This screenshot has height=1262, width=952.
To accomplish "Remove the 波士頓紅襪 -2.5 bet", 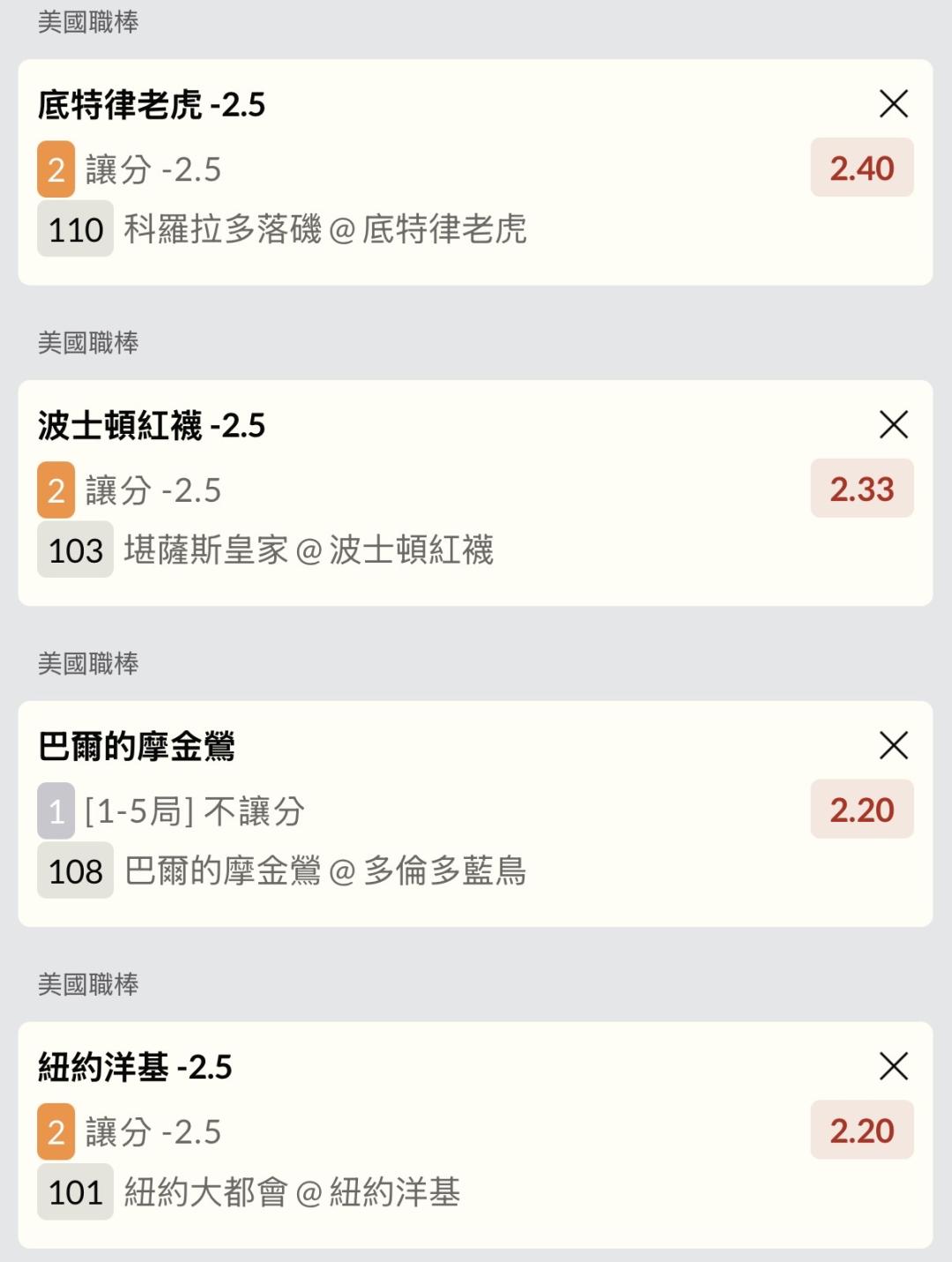I will tap(894, 425).
